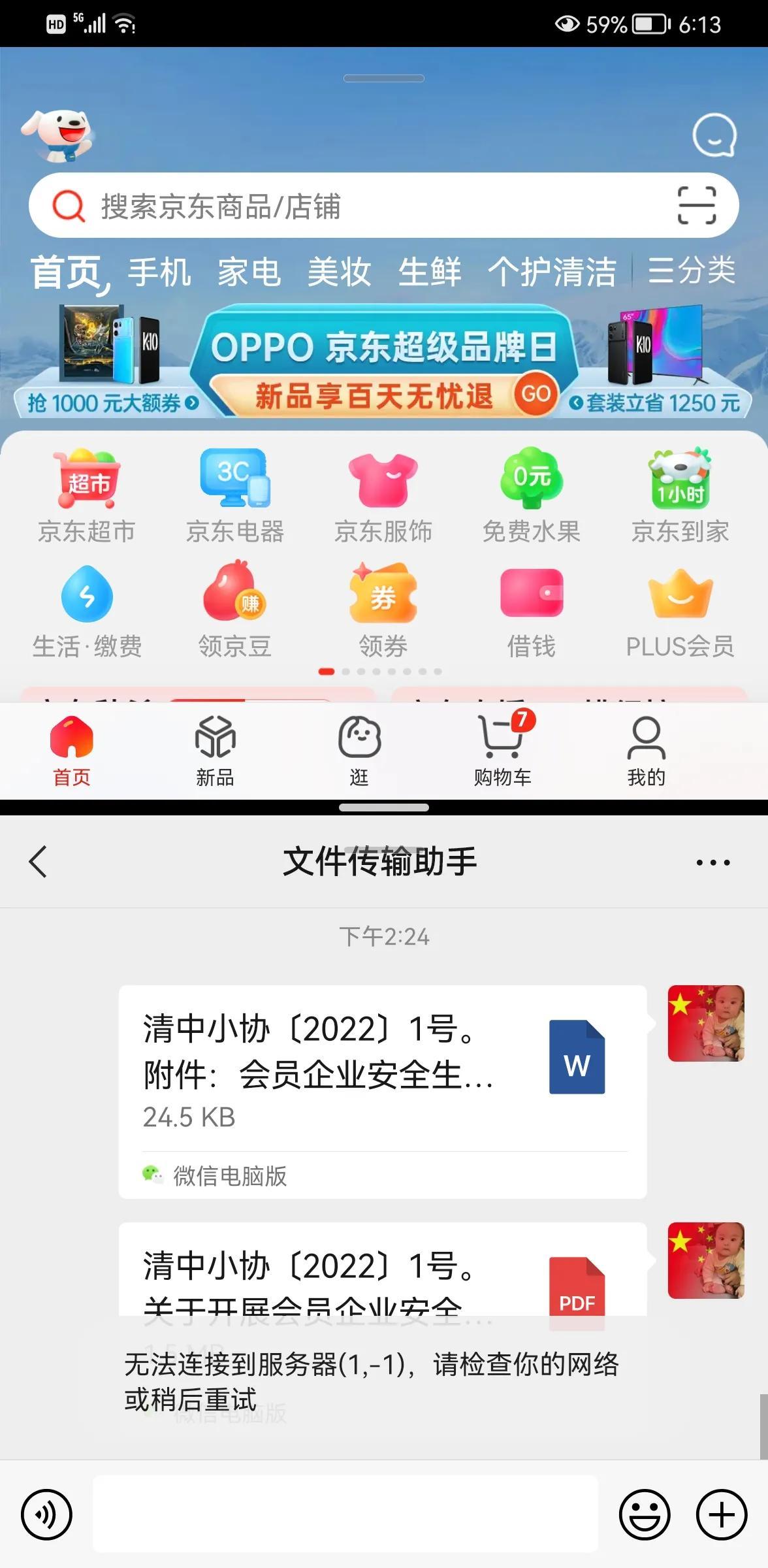Switch to voice input in chat
Image resolution: width=768 pixels, height=1568 pixels.
pyautogui.click(x=46, y=1514)
